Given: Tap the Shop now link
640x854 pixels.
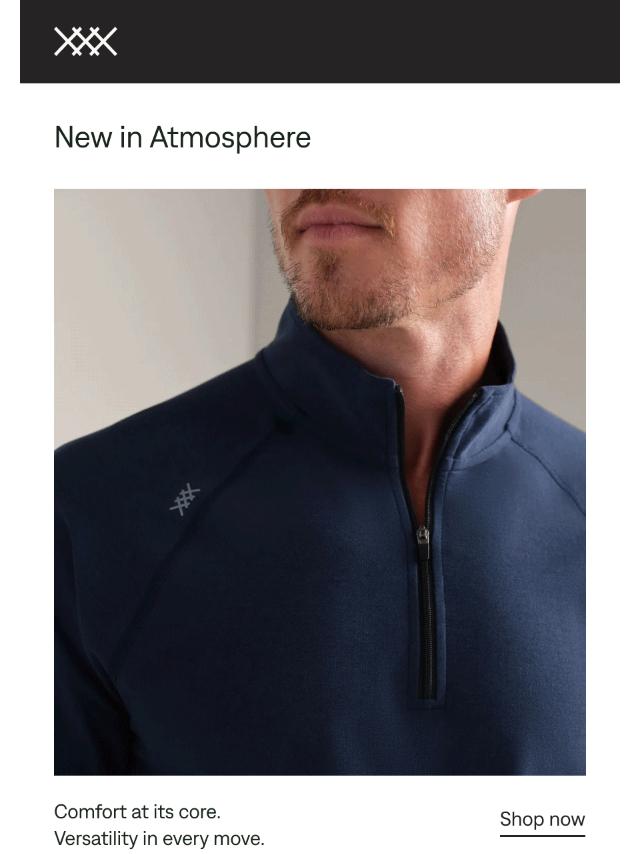Looking at the screenshot, I should pos(542,820).
